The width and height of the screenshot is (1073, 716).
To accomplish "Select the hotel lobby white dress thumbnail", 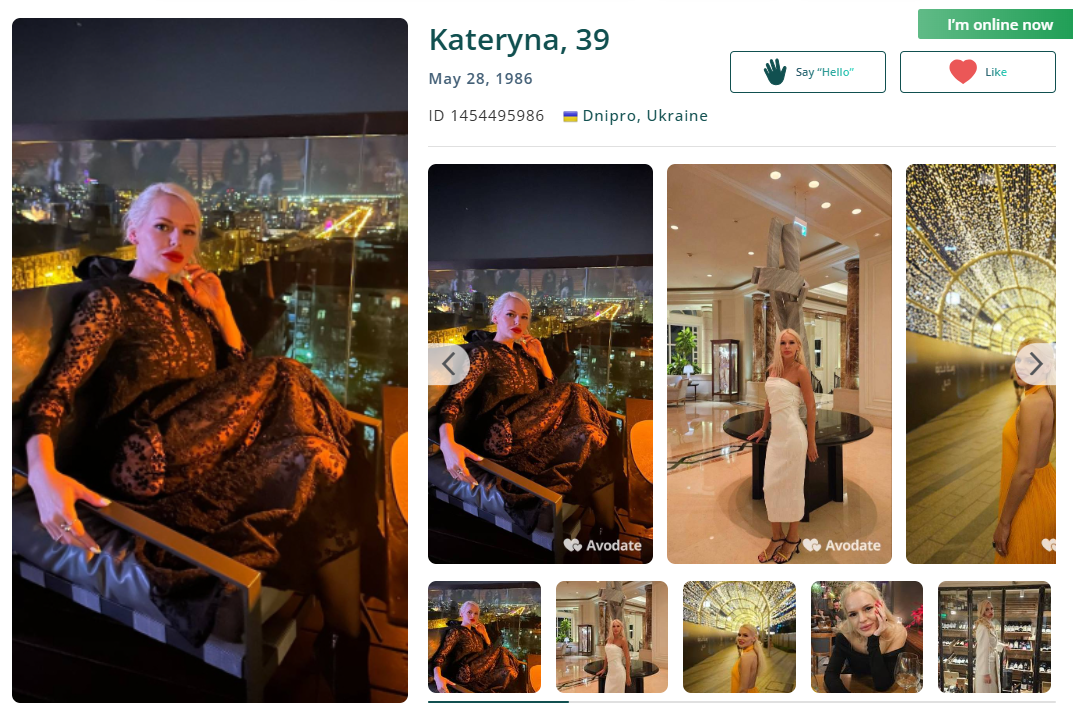I will click(x=611, y=637).
